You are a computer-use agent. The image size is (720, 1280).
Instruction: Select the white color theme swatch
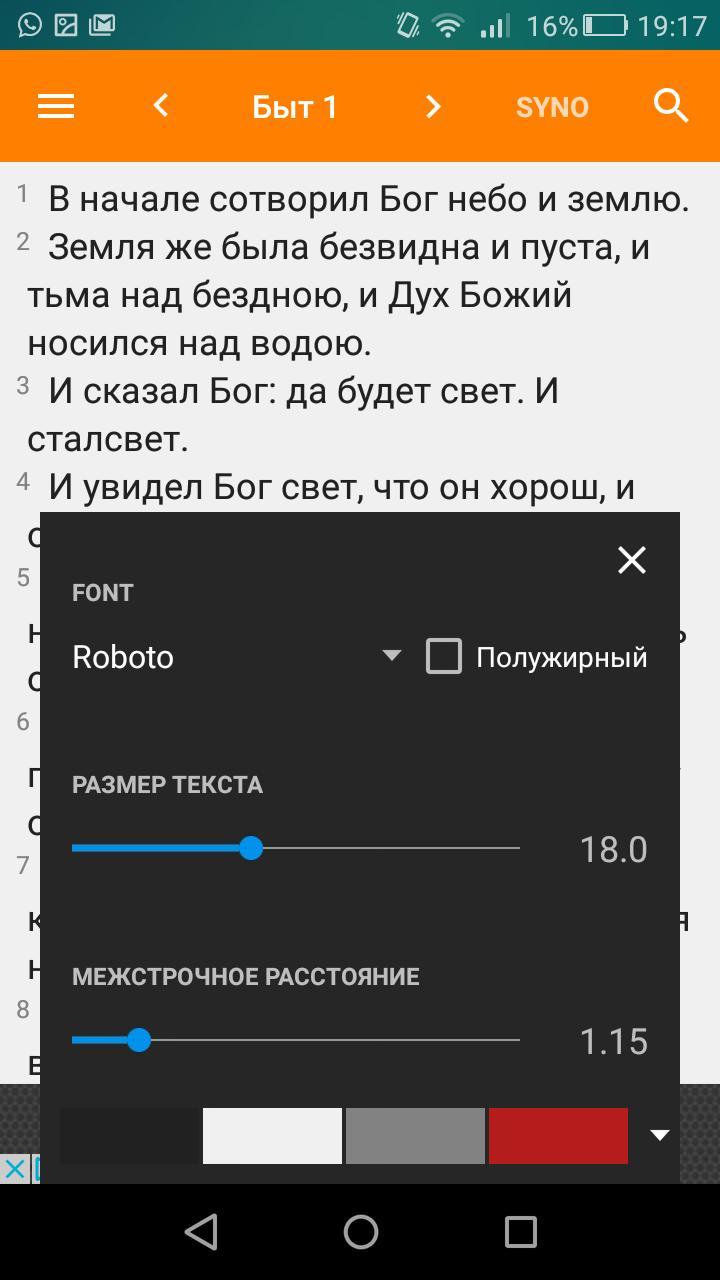coord(272,1136)
